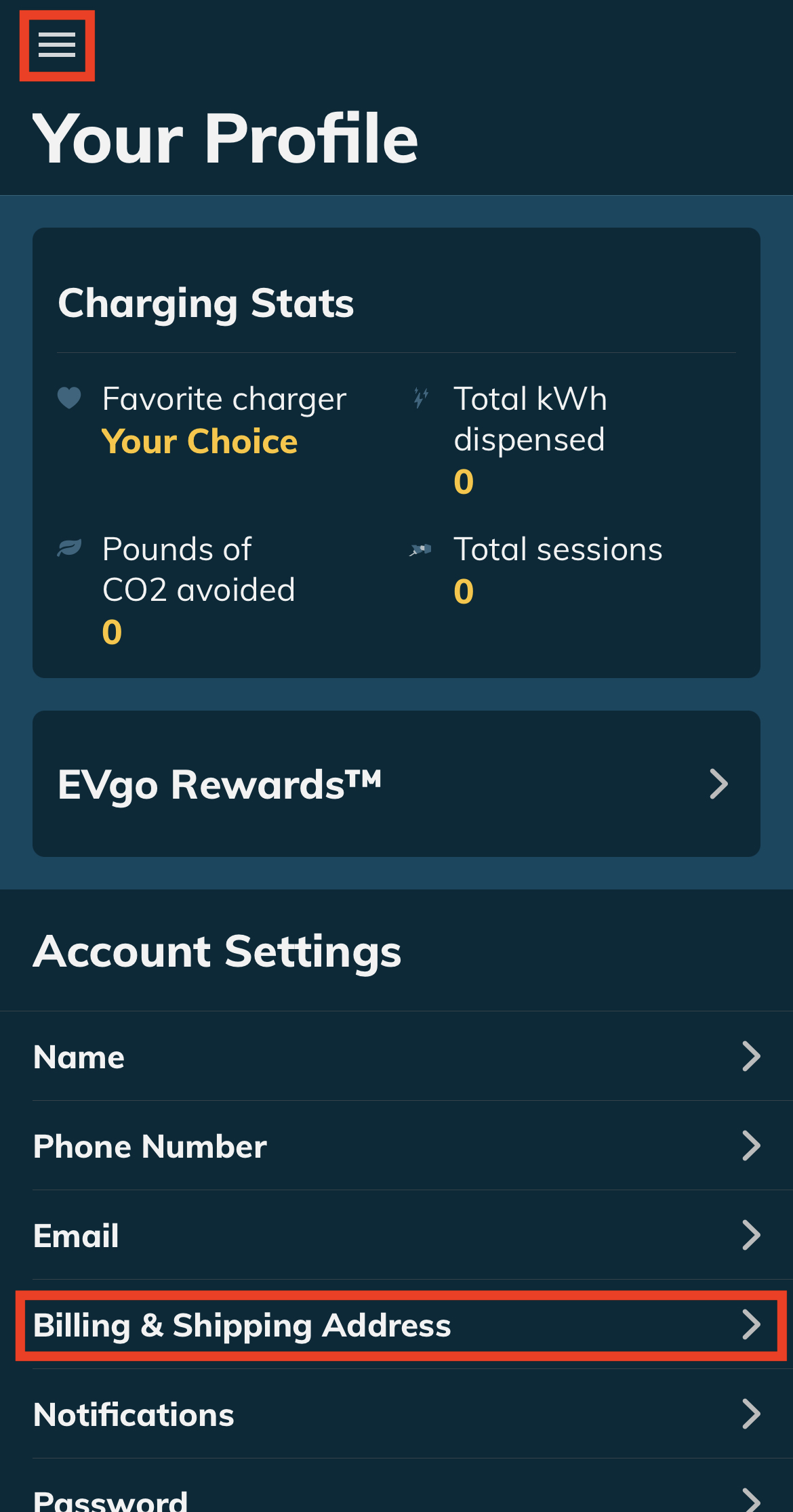Screen dimensions: 793x1512
Task: Expand the Phone Number chevron
Action: pyautogui.click(x=751, y=1146)
